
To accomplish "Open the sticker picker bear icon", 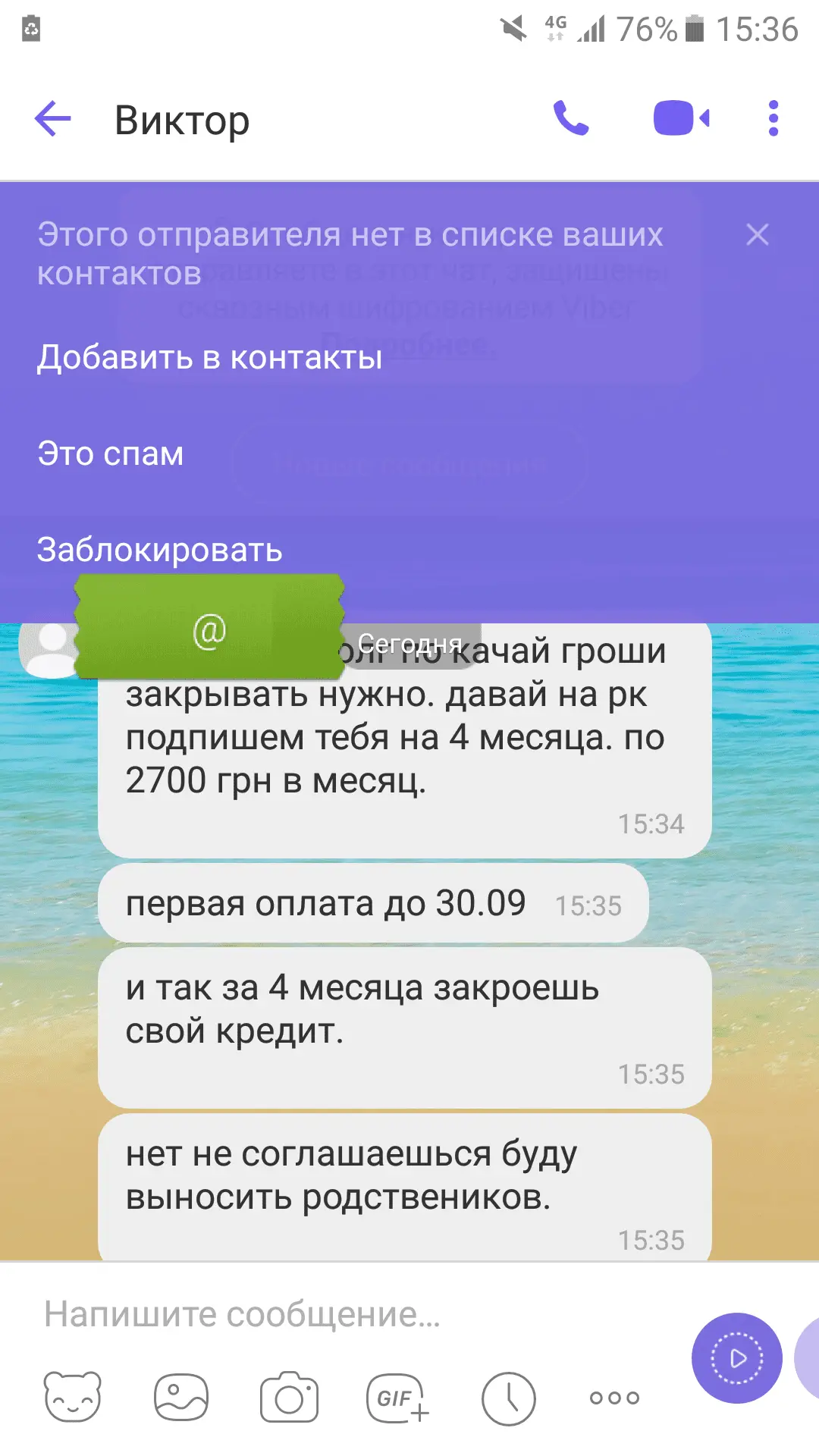I will tap(73, 1397).
